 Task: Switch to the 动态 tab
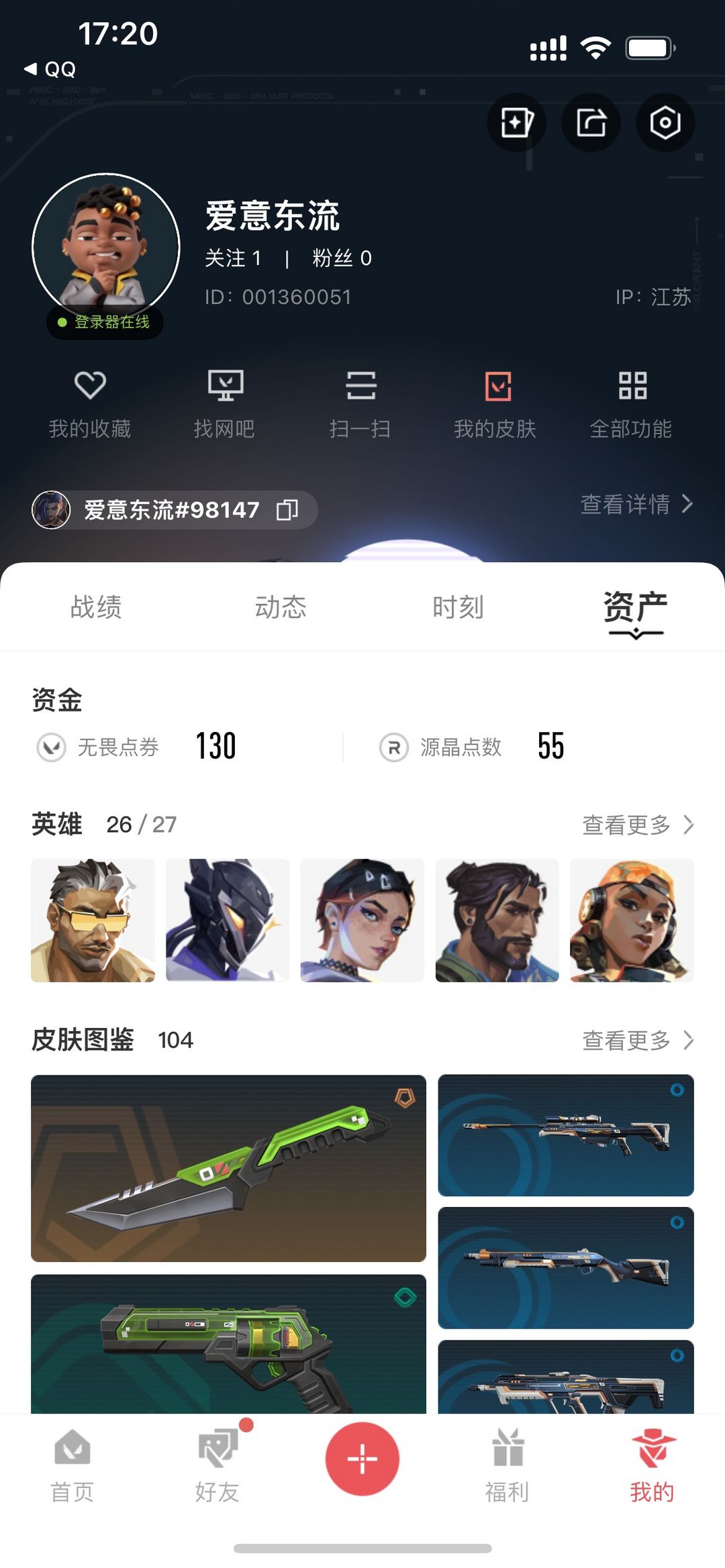(281, 607)
